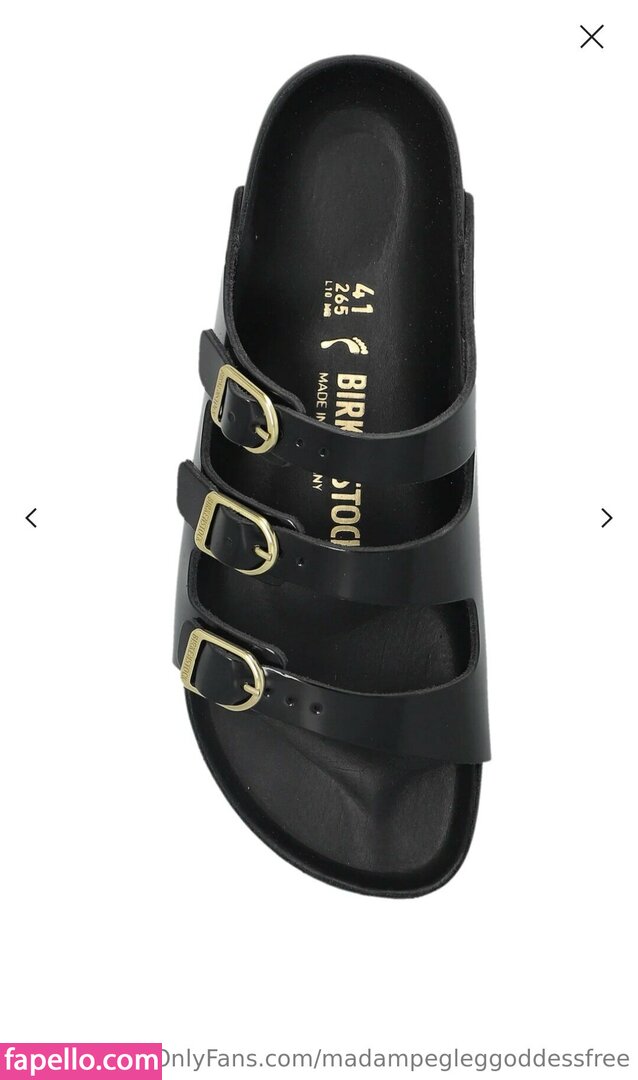Viewport: 638px width, 1080px height.
Task: Show the next image
Action: click(x=606, y=518)
